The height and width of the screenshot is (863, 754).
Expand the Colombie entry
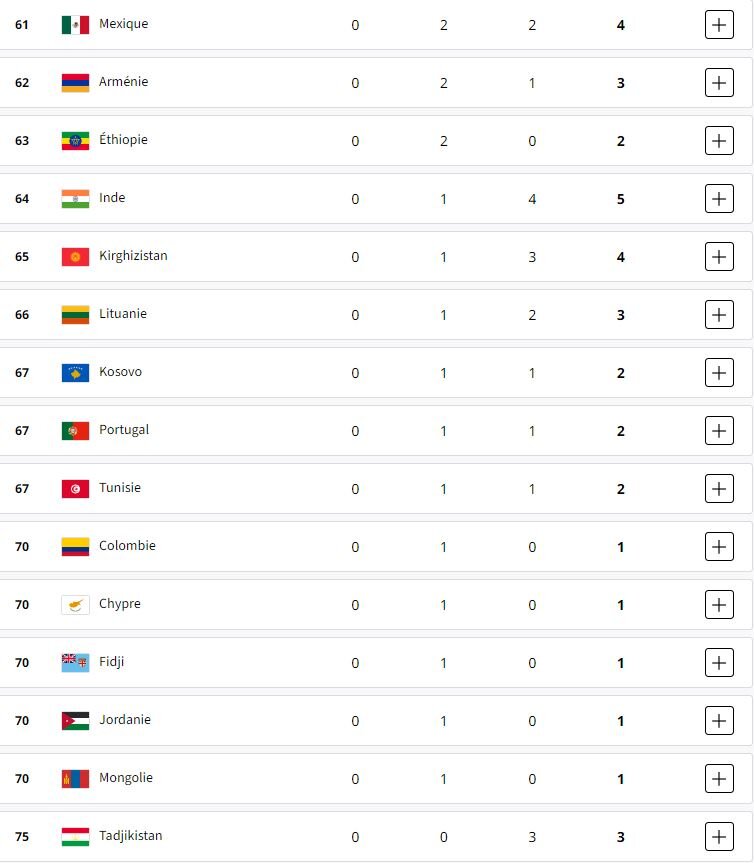[x=719, y=547]
